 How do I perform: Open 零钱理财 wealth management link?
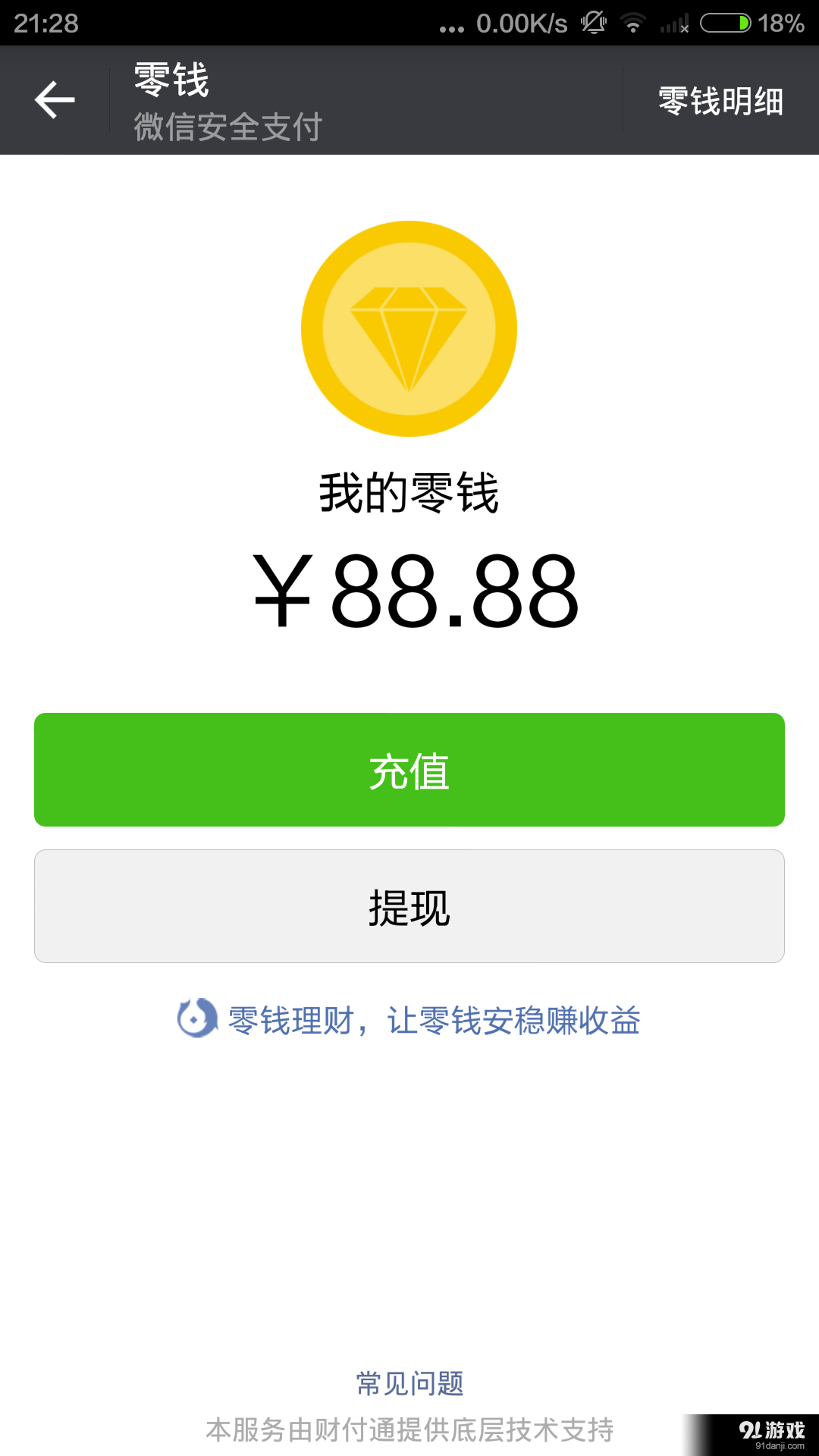point(432,1021)
